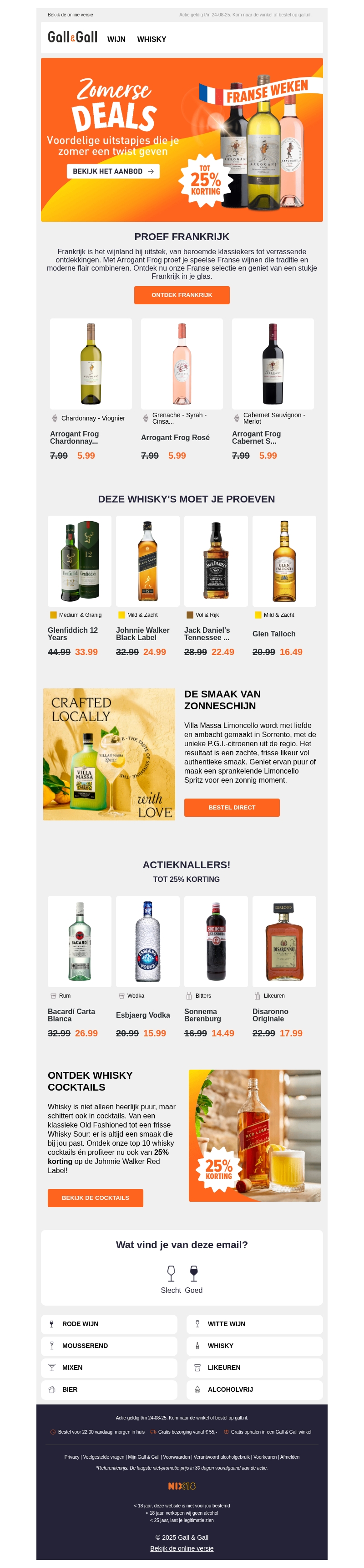Go to the Alcoholvrij category
Image resolution: width=364 pixels, height=1568 pixels.
254,1389
